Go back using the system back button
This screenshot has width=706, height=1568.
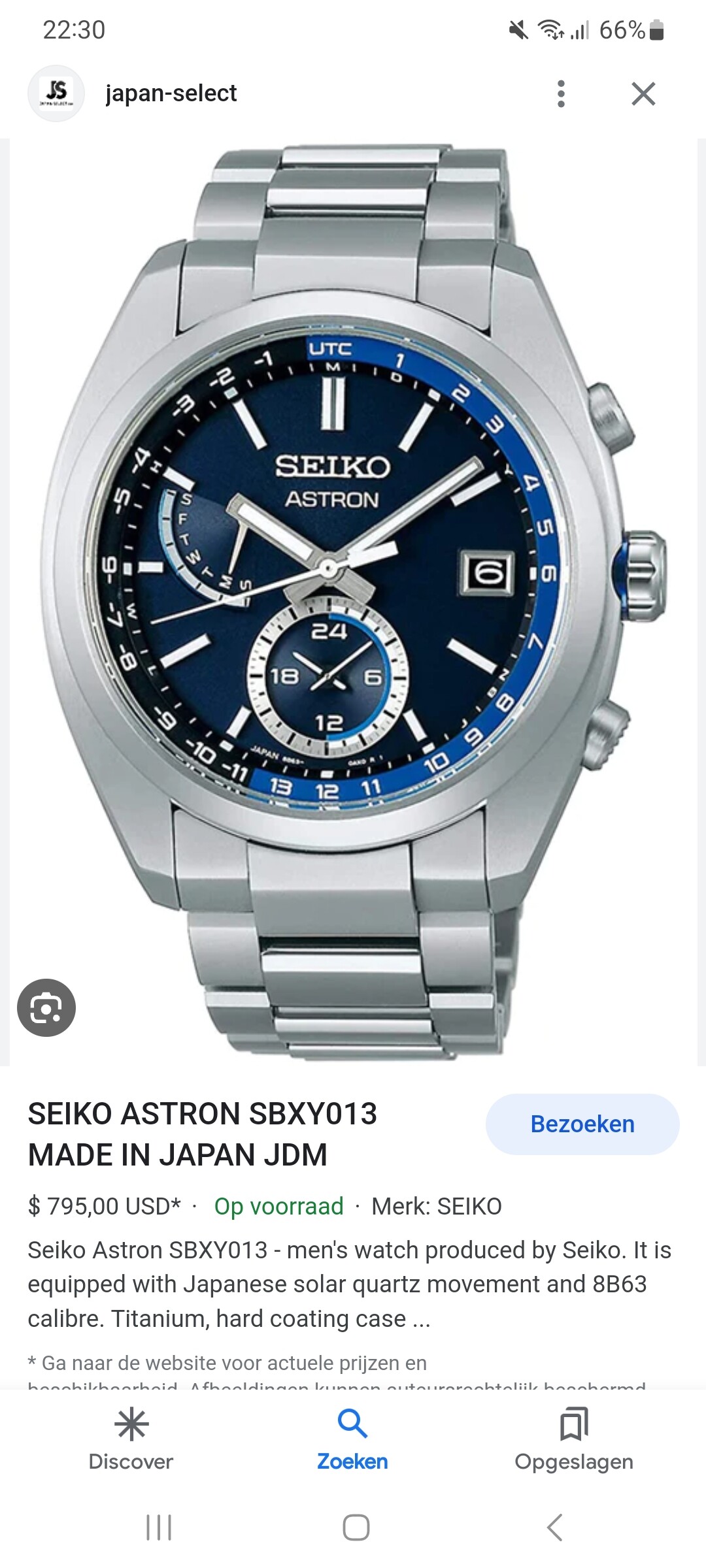tap(554, 1527)
